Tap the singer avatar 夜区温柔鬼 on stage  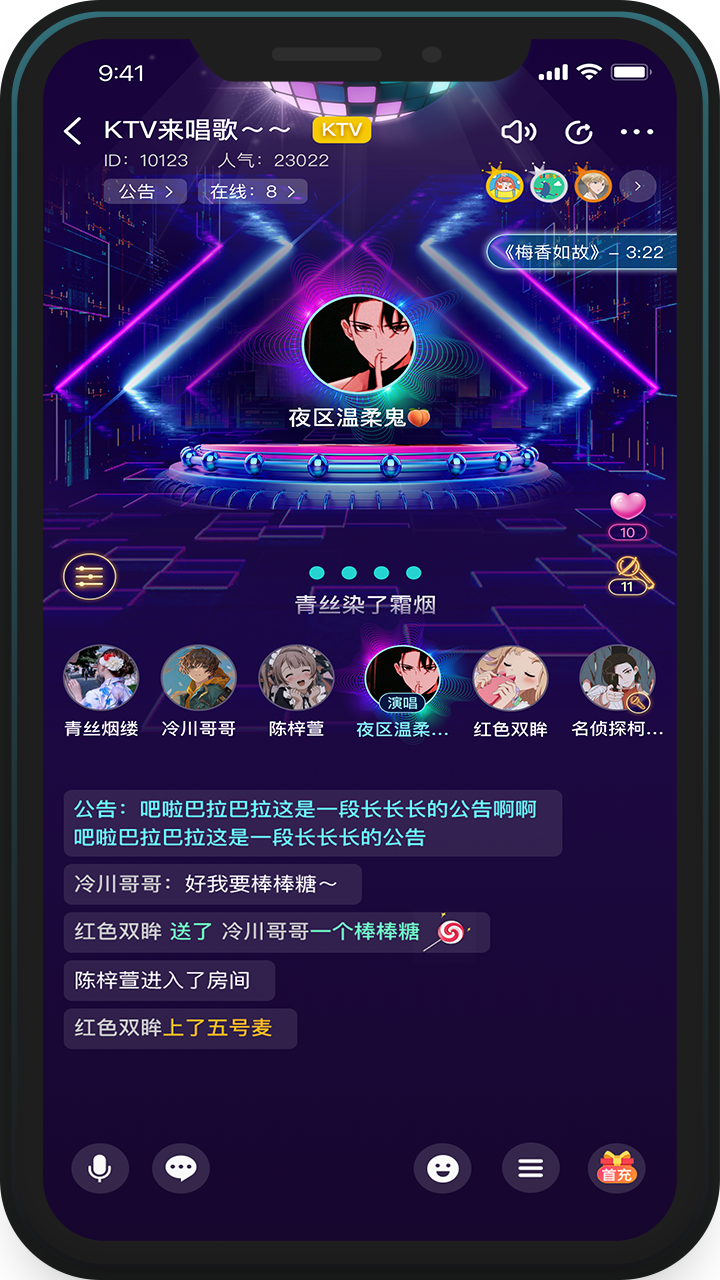pyautogui.click(x=358, y=342)
